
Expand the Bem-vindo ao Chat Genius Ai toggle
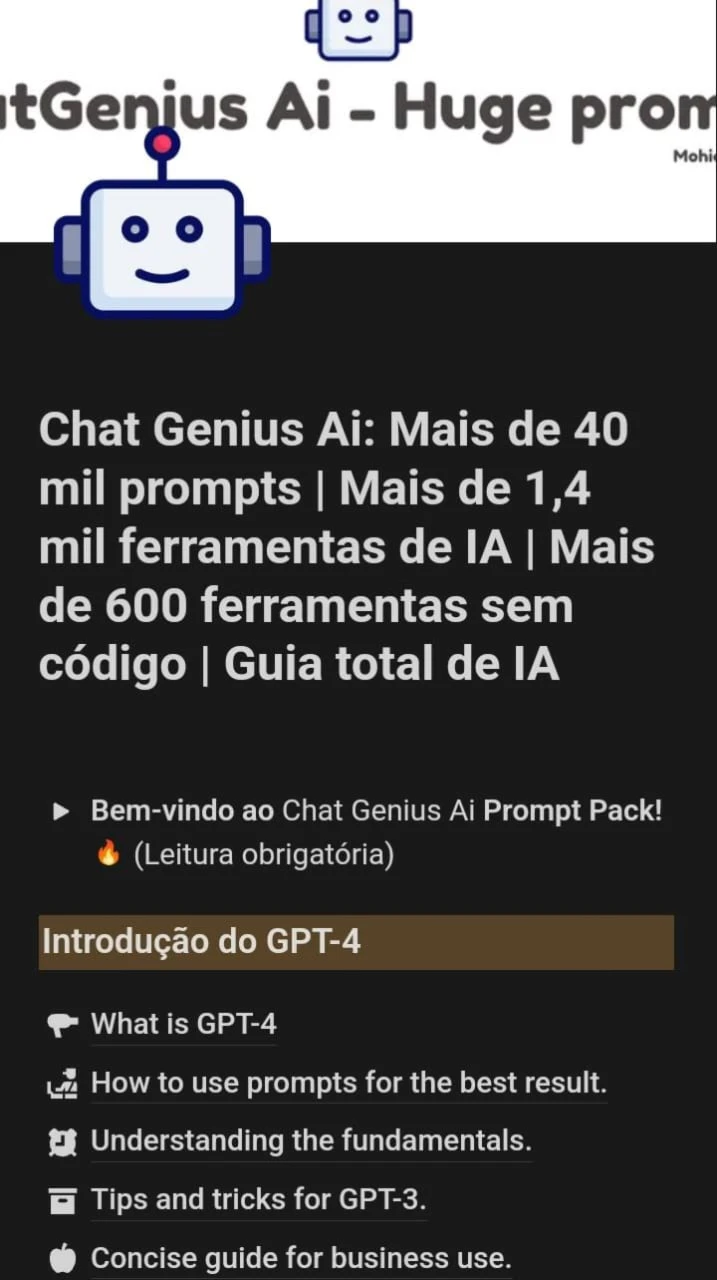point(61,812)
